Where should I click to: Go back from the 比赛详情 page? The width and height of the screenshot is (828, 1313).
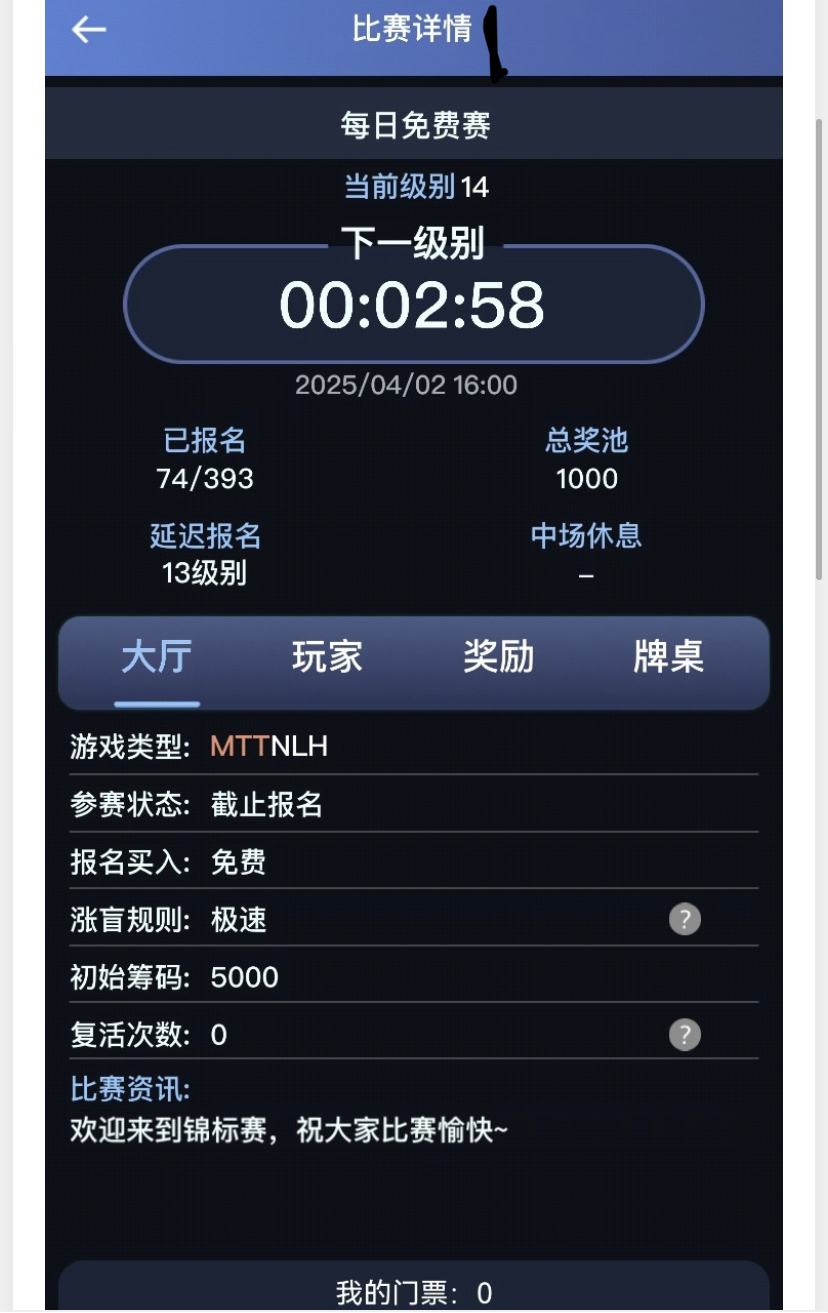tap(89, 30)
